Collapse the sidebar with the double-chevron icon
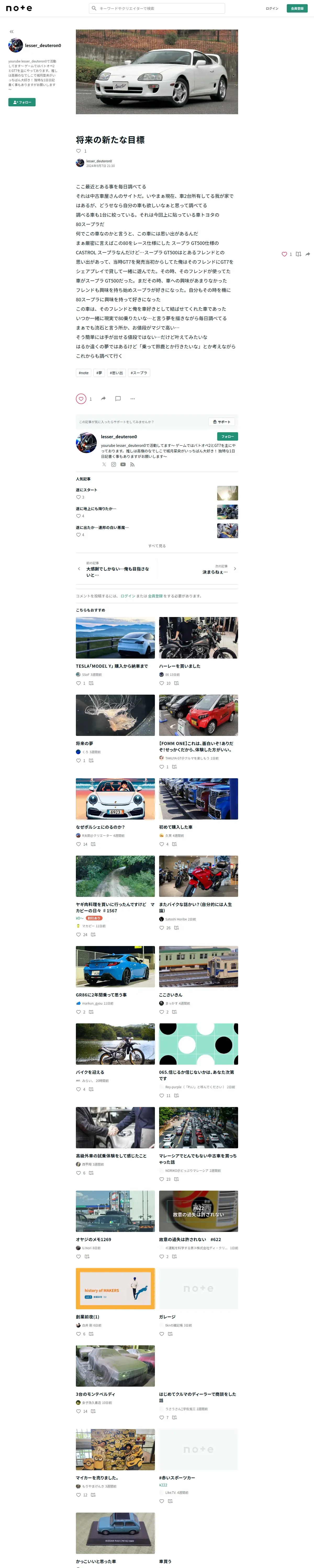The width and height of the screenshot is (314, 1568). [x=11, y=32]
